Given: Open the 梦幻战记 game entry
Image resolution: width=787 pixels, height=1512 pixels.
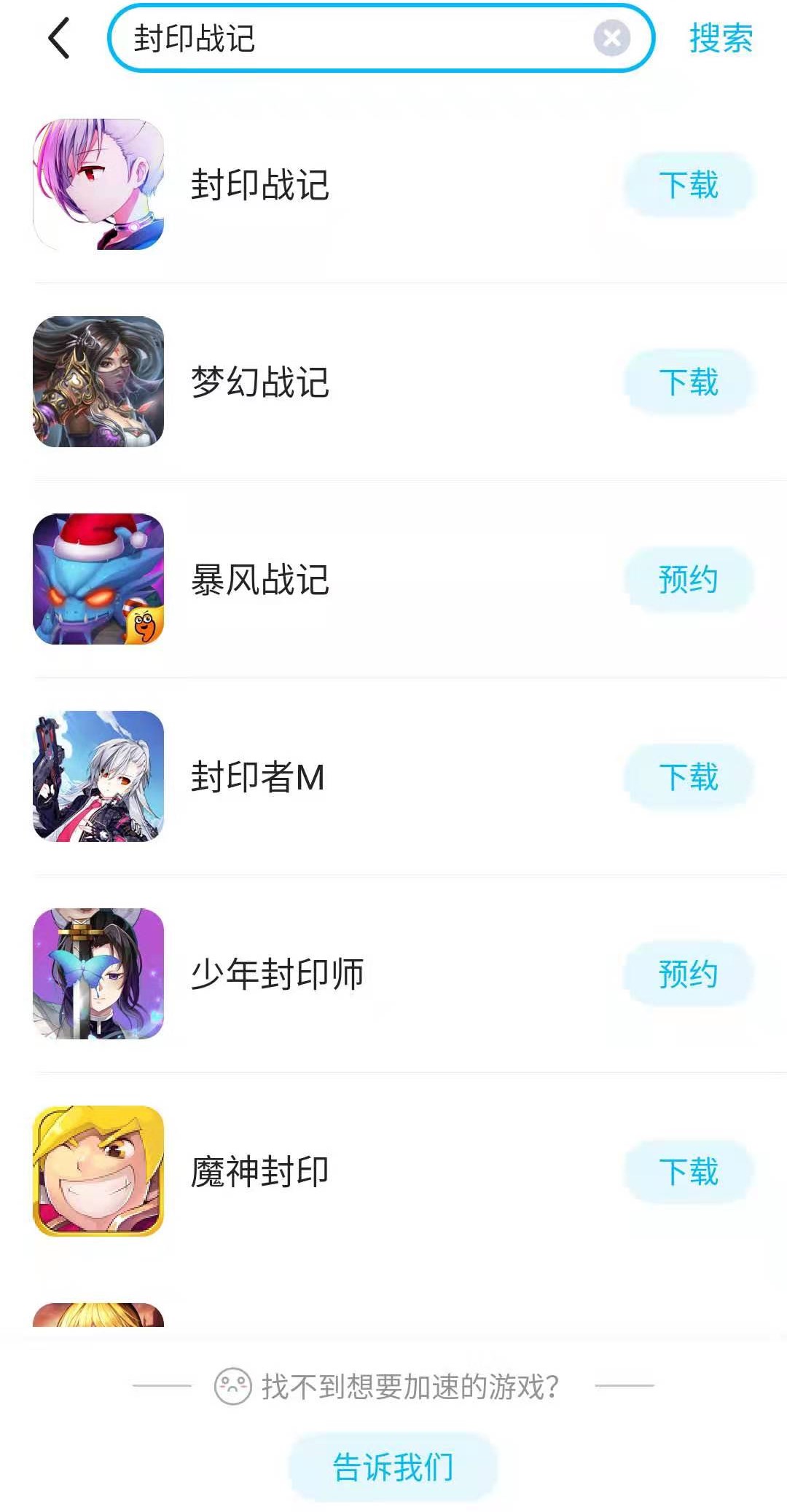Looking at the screenshot, I should tap(260, 382).
